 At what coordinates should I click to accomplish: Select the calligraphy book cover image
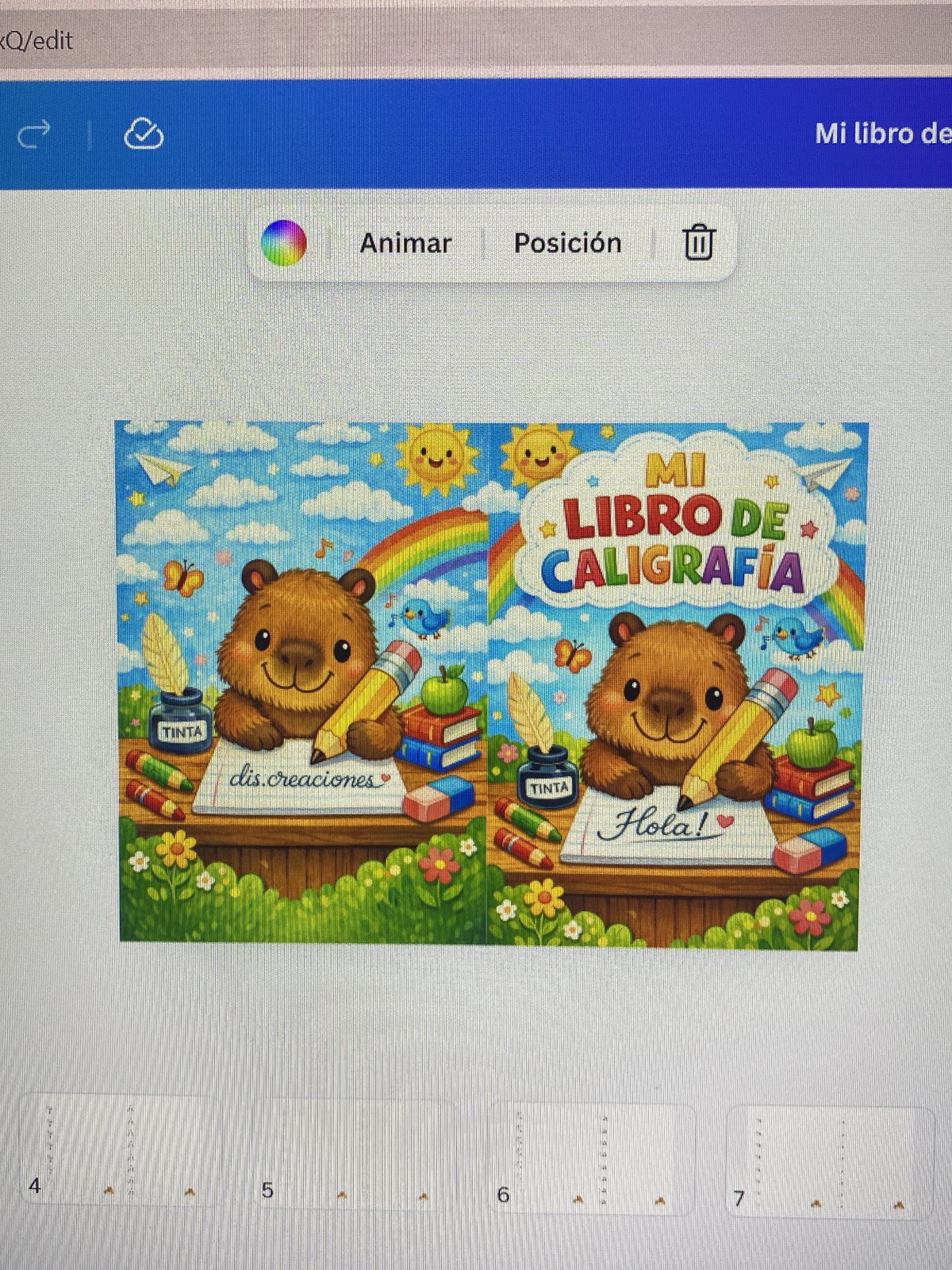pyautogui.click(x=490, y=684)
